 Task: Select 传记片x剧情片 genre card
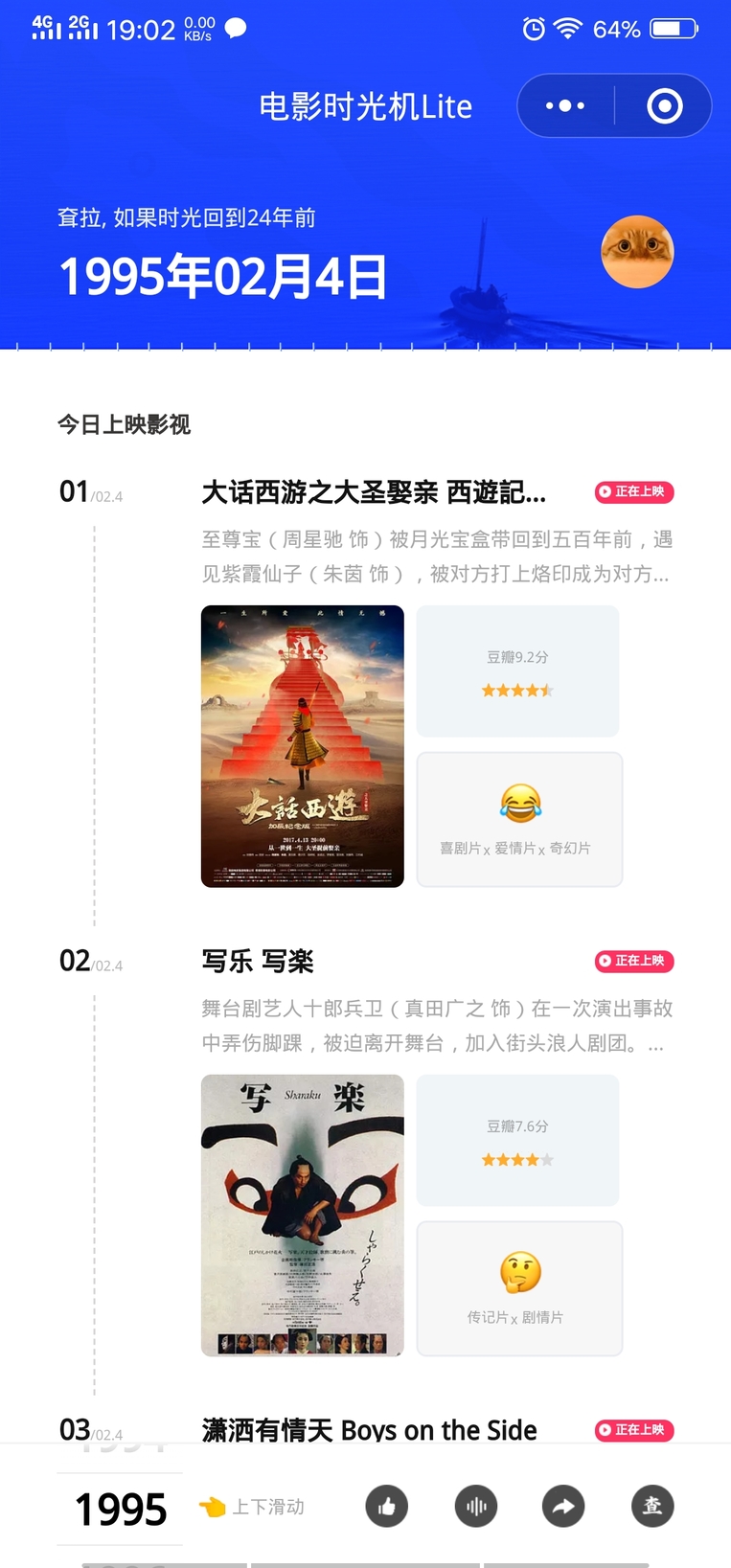point(519,1289)
